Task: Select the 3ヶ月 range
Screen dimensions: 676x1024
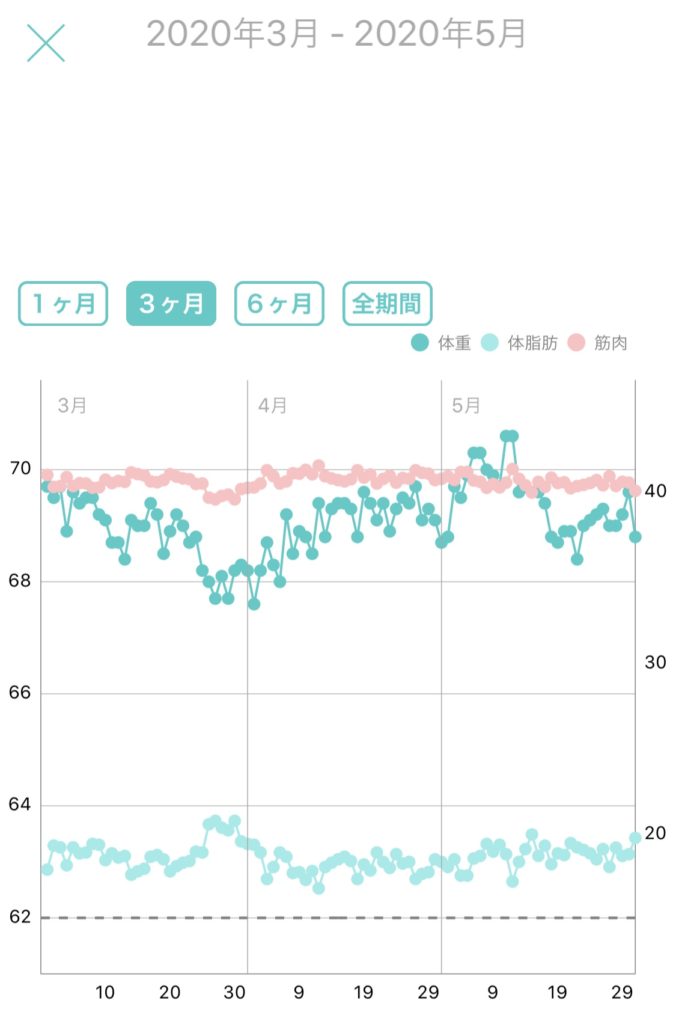Action: (171, 303)
